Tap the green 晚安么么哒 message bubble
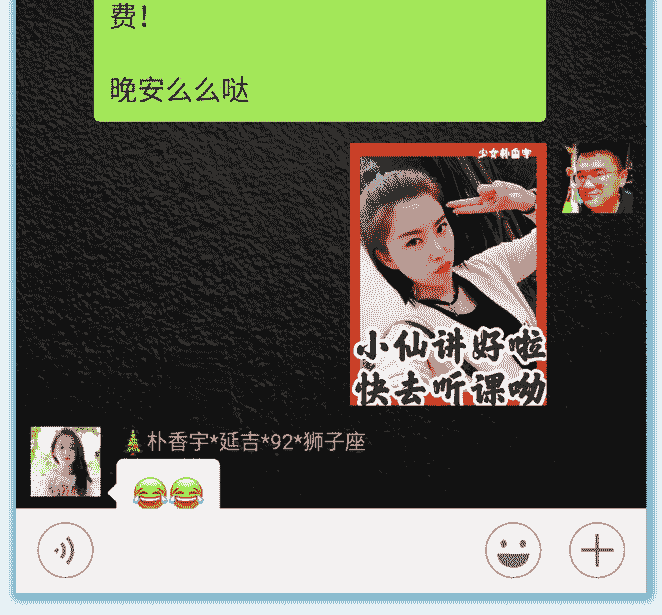The image size is (662, 615). [319, 60]
